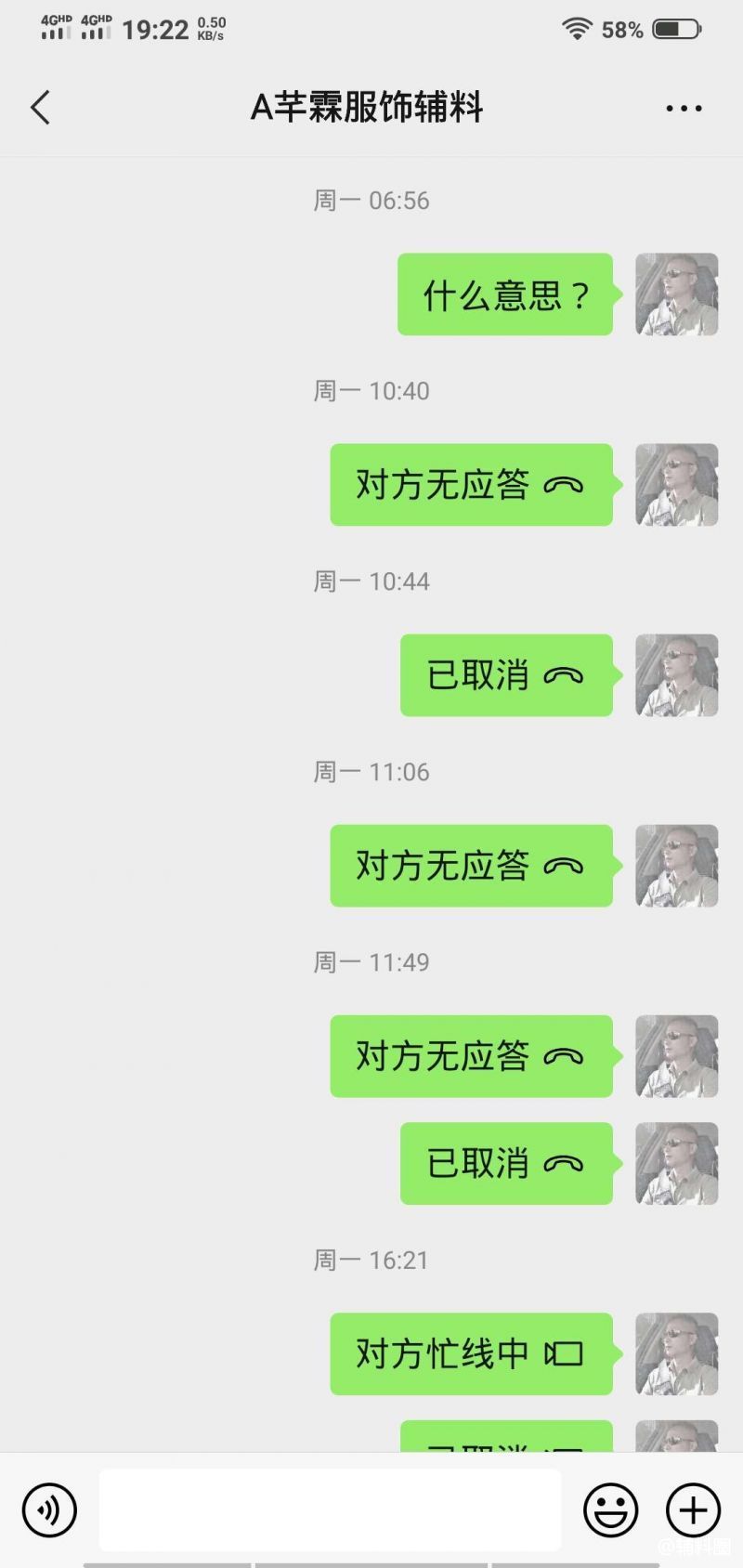Focus the message text field
Viewport: 743px width, 1568px height.
[330, 1509]
